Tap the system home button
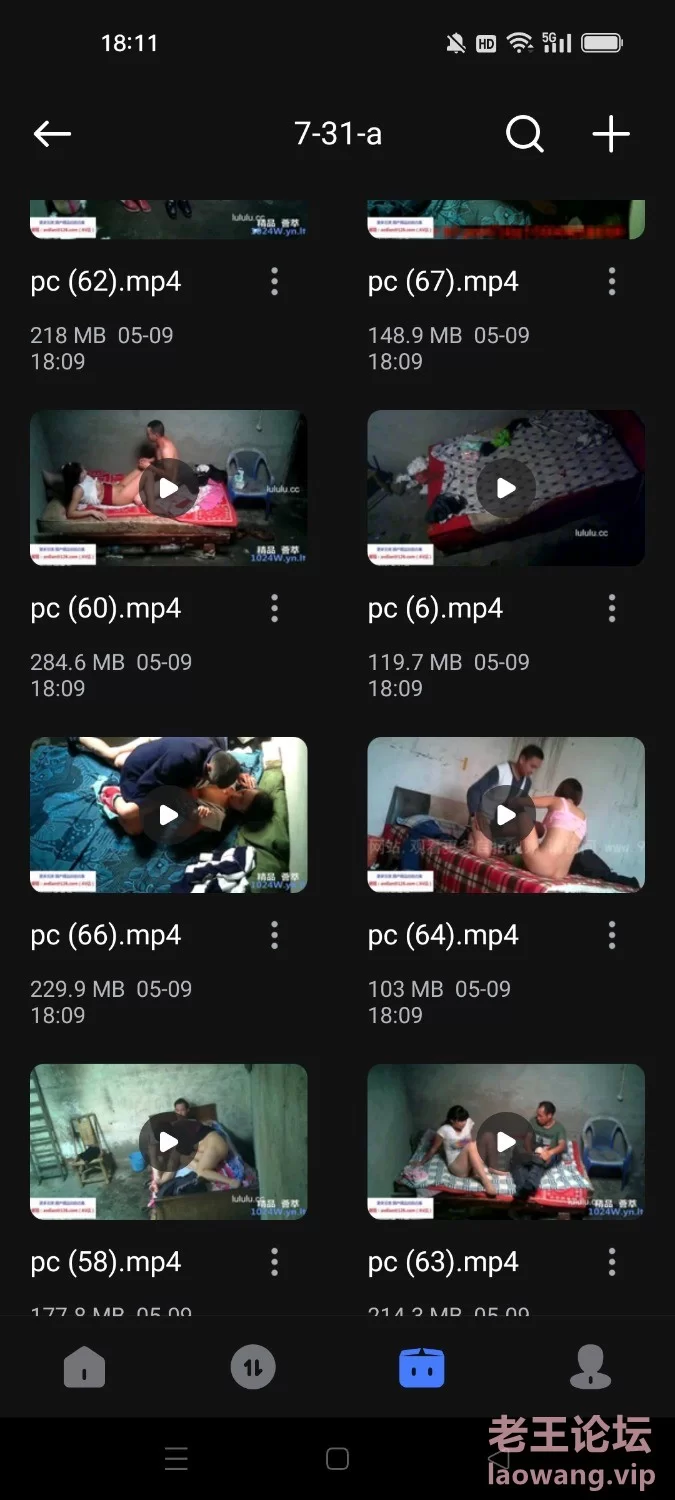The width and height of the screenshot is (675, 1500). point(337,1459)
